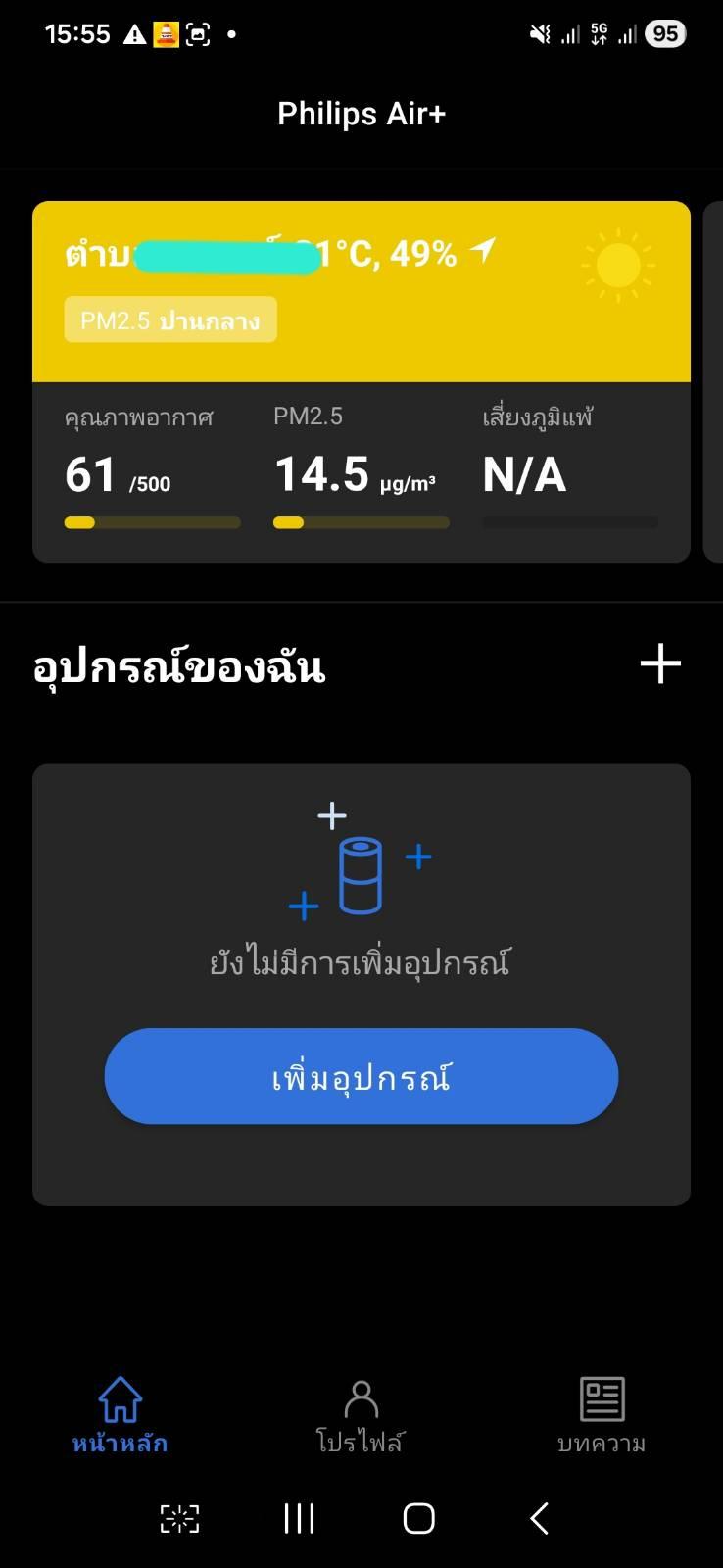Show recent apps from the navigation bar

point(299,1518)
